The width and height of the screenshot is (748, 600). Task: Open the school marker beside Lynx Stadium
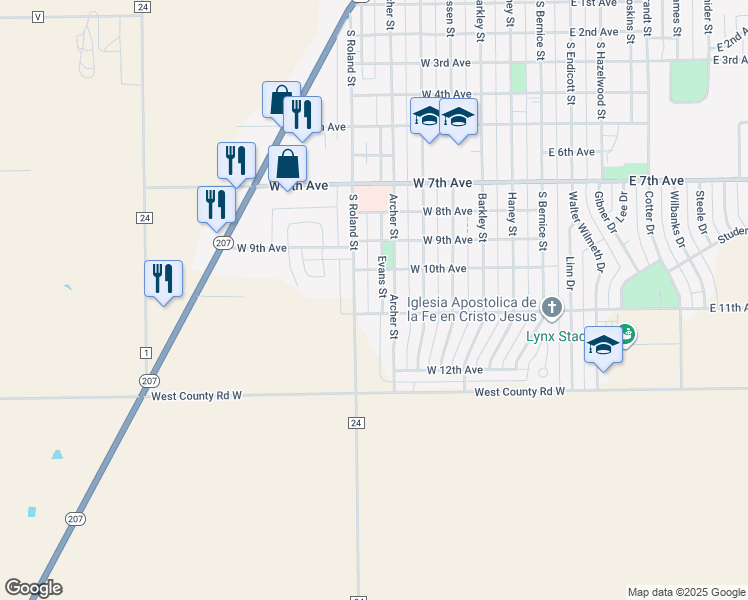click(x=603, y=348)
